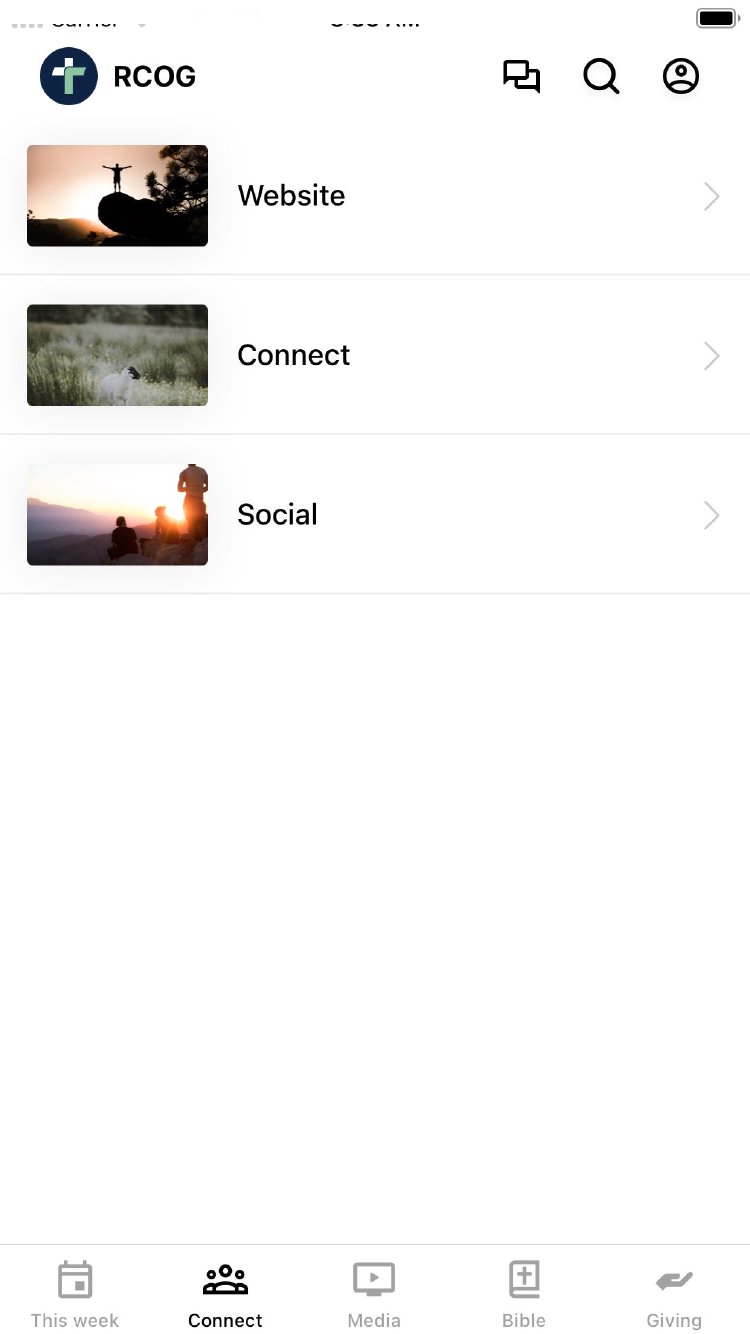Open the search icon
750x1334 pixels.
(601, 77)
